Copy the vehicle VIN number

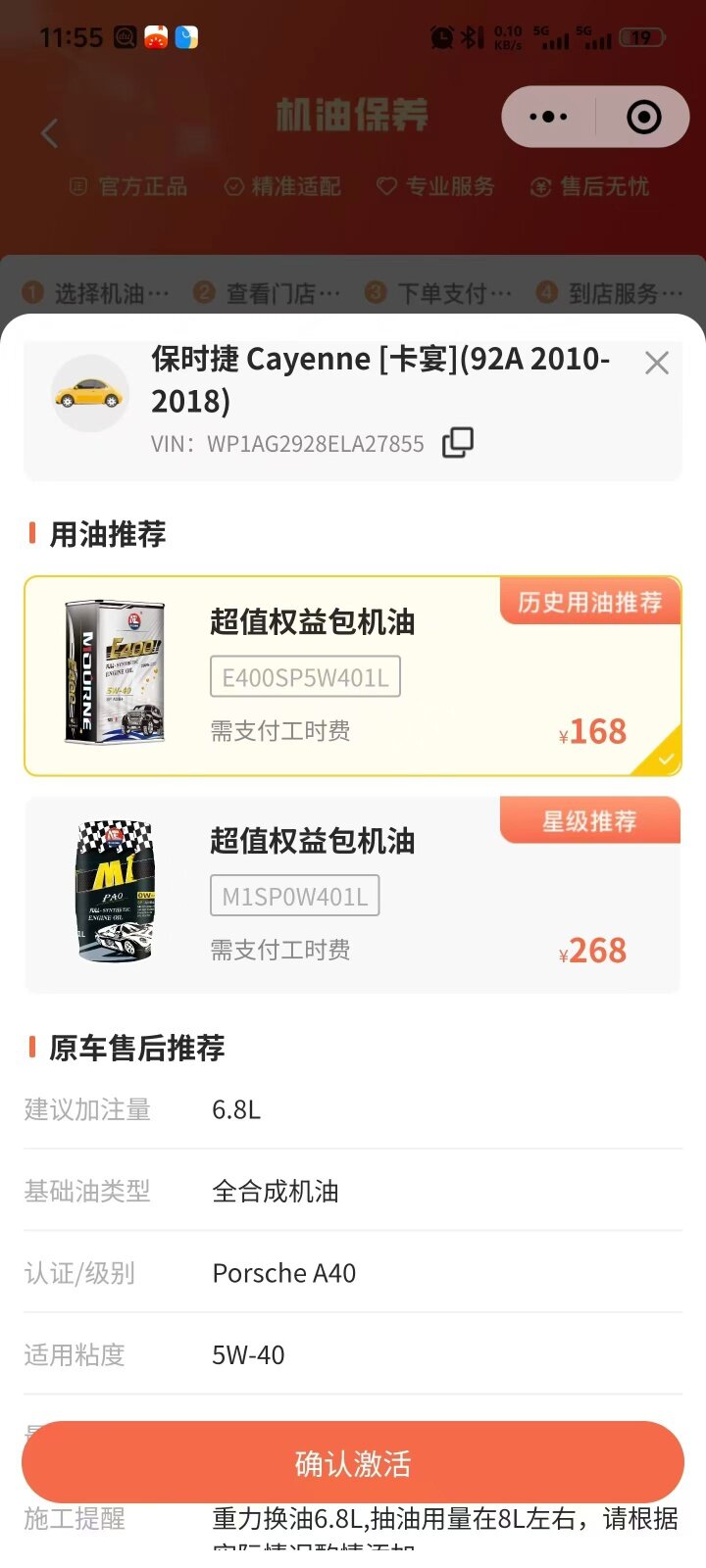click(458, 443)
